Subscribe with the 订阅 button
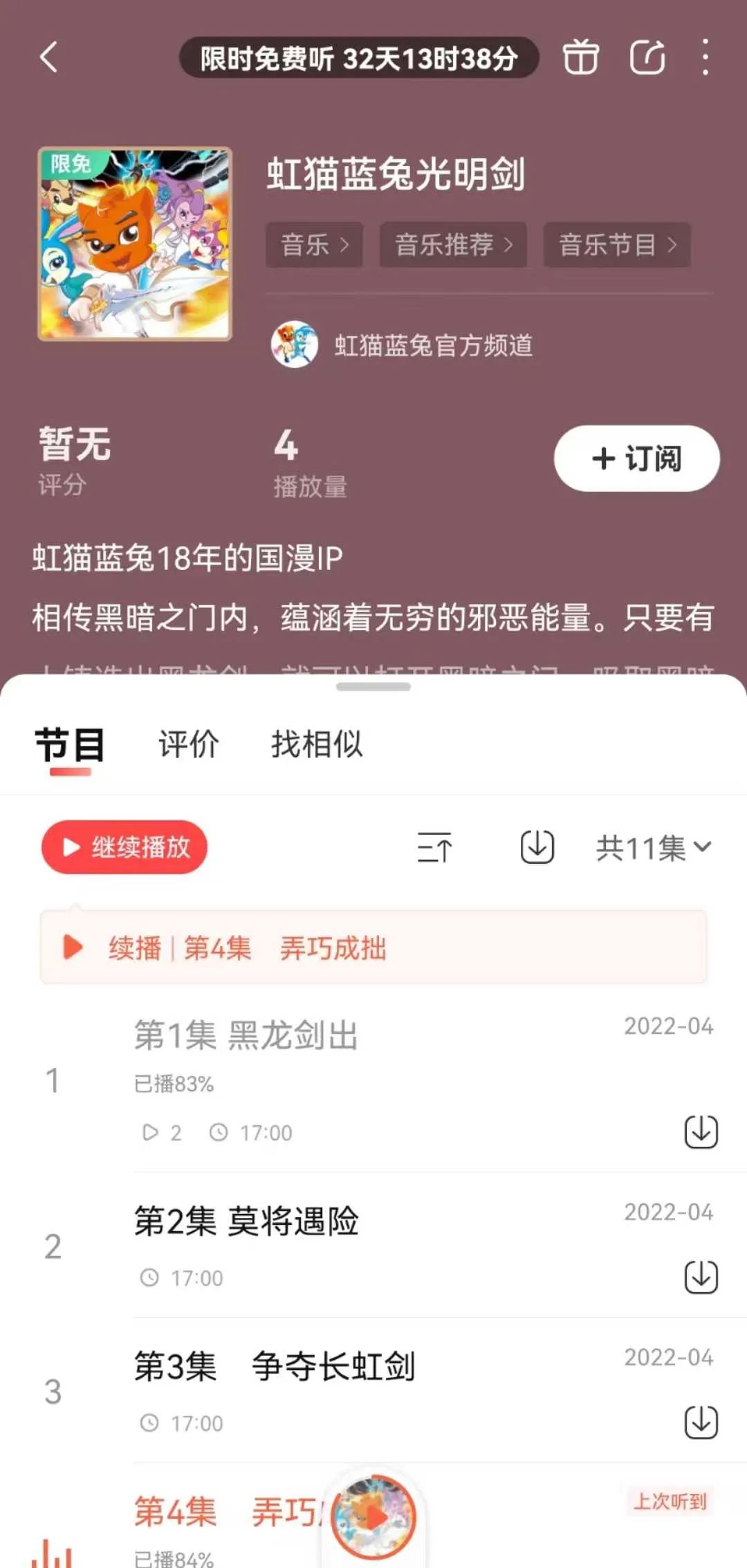This screenshot has width=747, height=1568. coord(636,459)
